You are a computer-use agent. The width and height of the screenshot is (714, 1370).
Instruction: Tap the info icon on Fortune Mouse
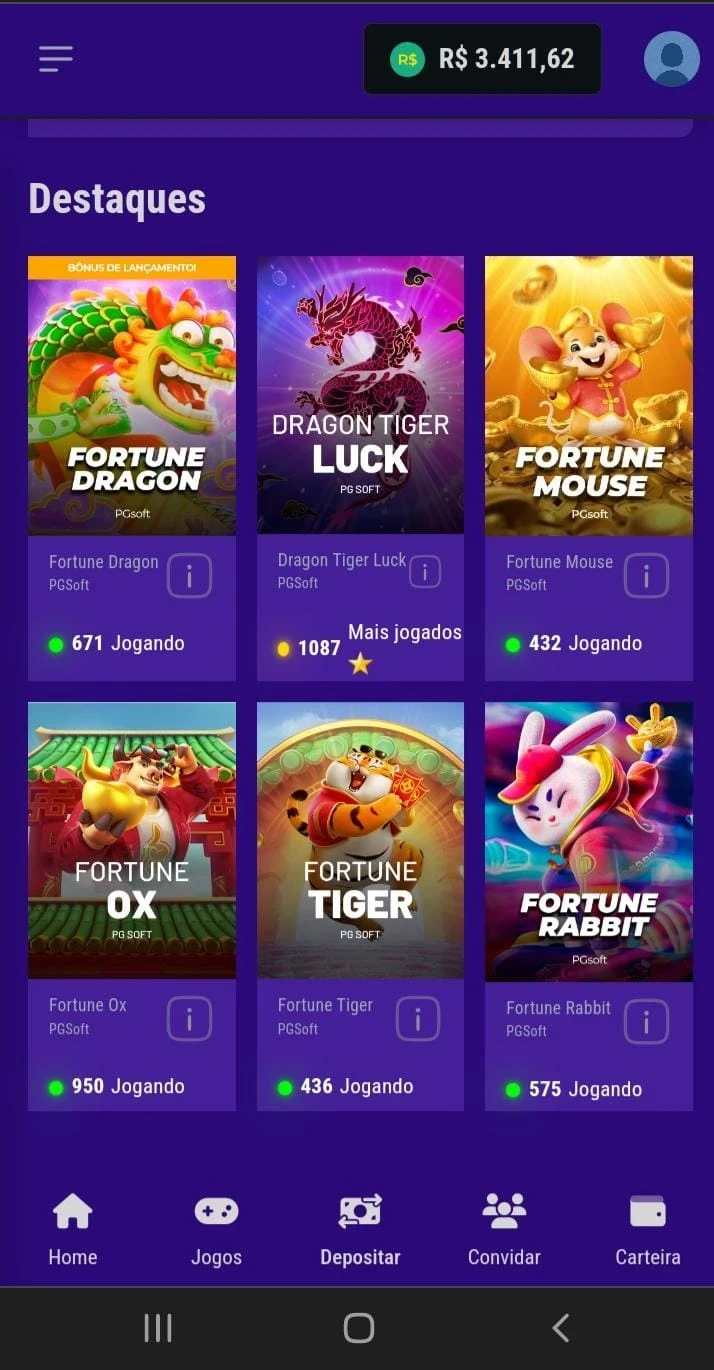tap(646, 576)
